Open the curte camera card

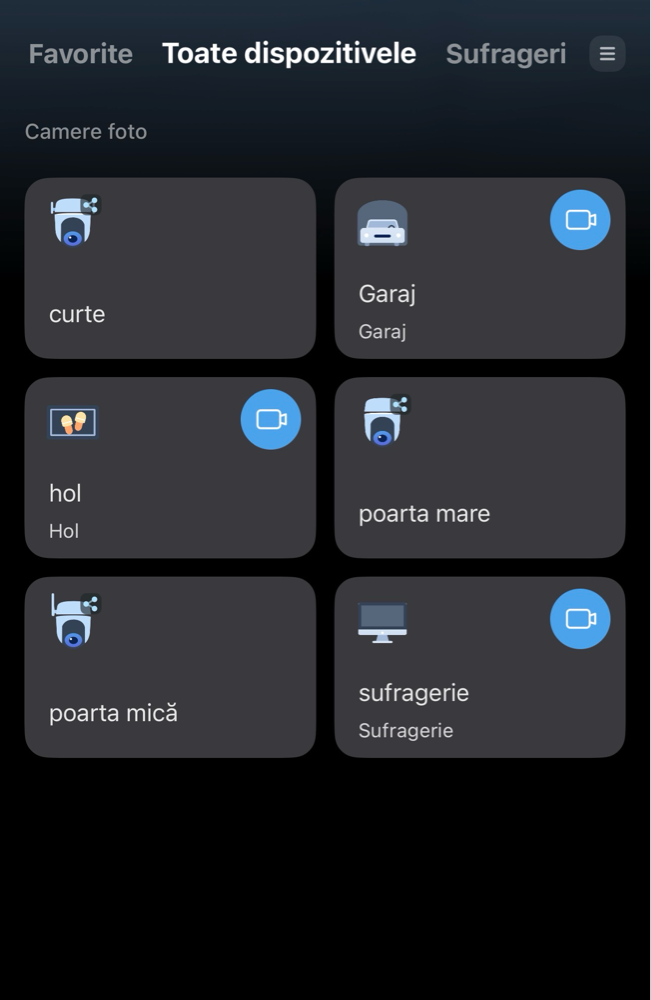point(170,268)
